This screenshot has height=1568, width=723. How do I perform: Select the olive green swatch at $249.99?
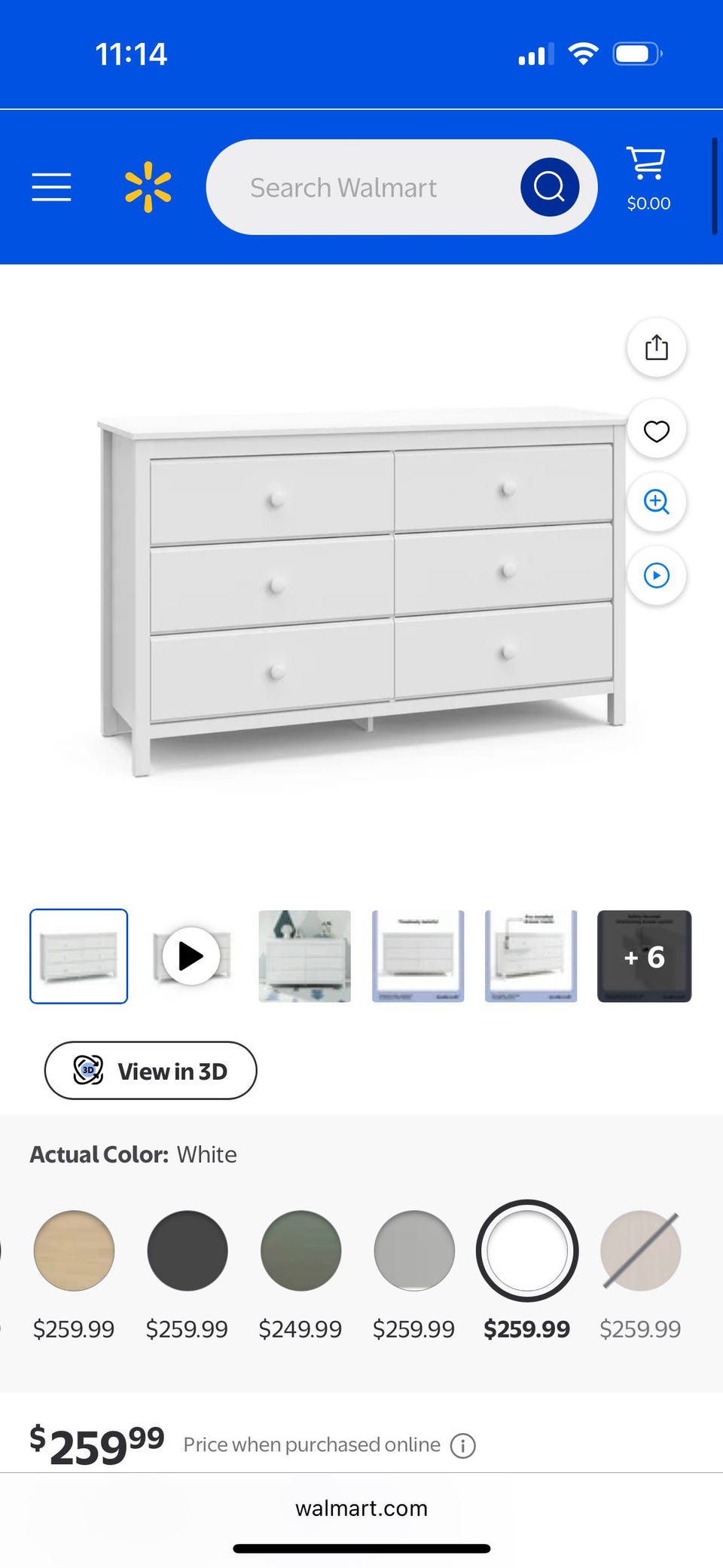(300, 1251)
